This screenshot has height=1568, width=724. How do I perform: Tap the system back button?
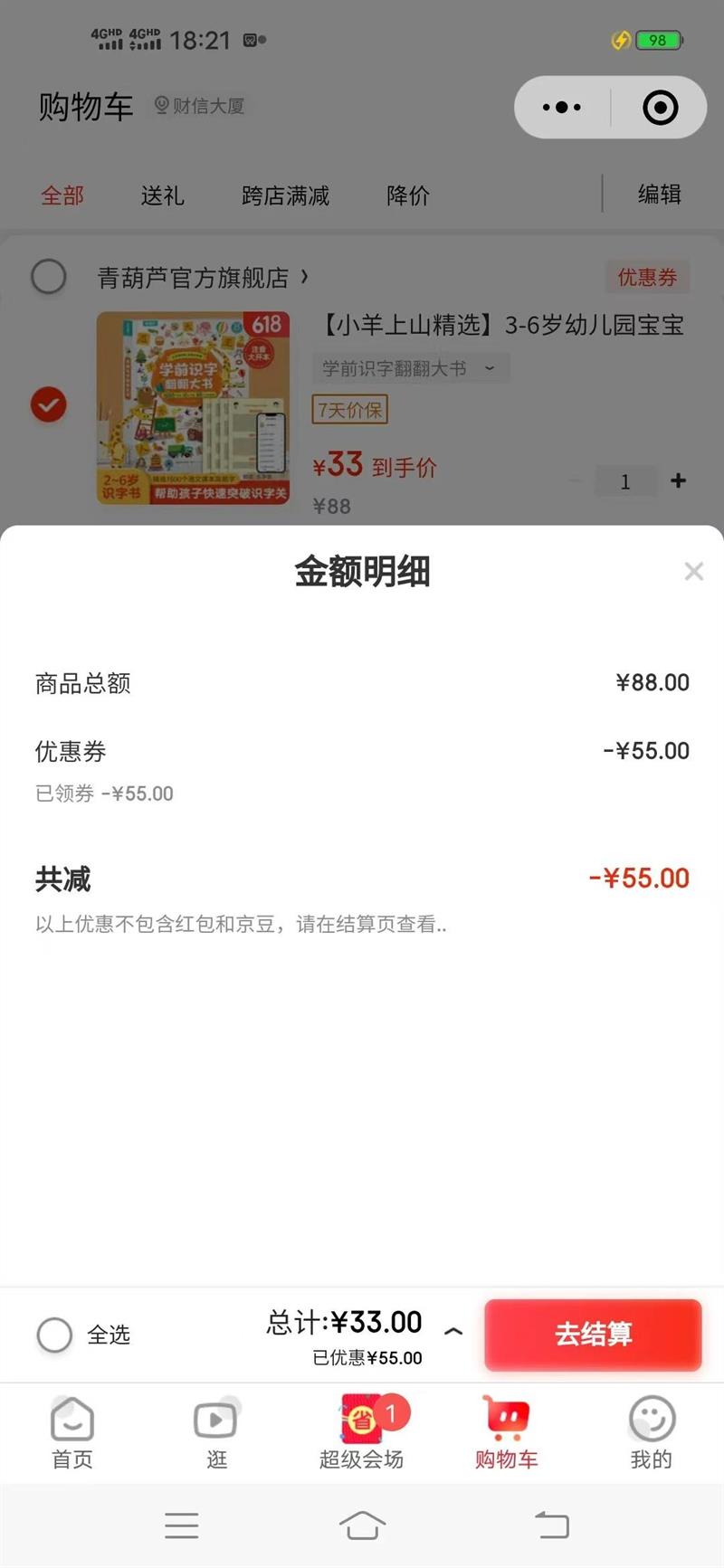[x=551, y=1525]
